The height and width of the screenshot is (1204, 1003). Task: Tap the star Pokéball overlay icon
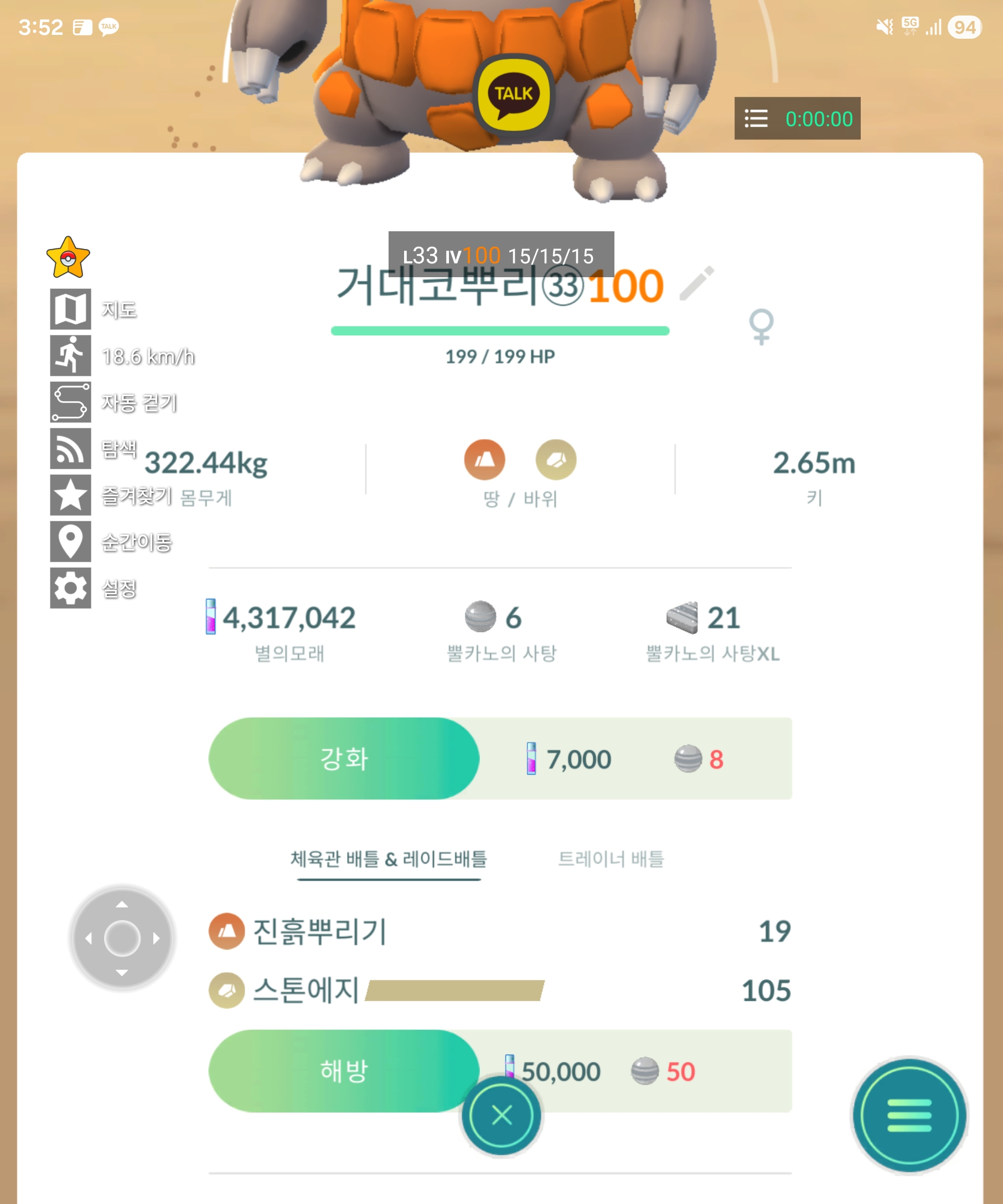click(x=68, y=257)
